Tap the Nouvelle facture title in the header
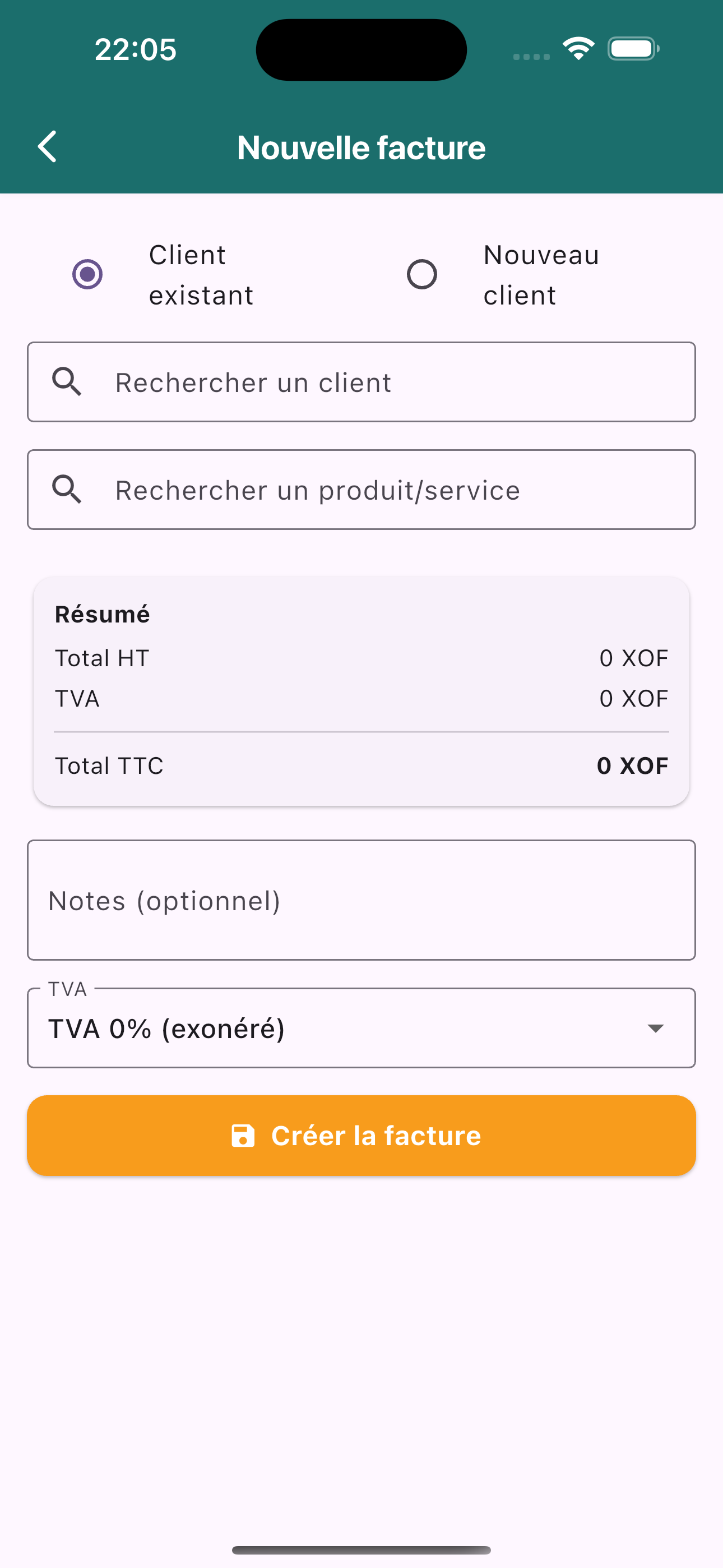The width and height of the screenshot is (723, 1568). tap(361, 147)
